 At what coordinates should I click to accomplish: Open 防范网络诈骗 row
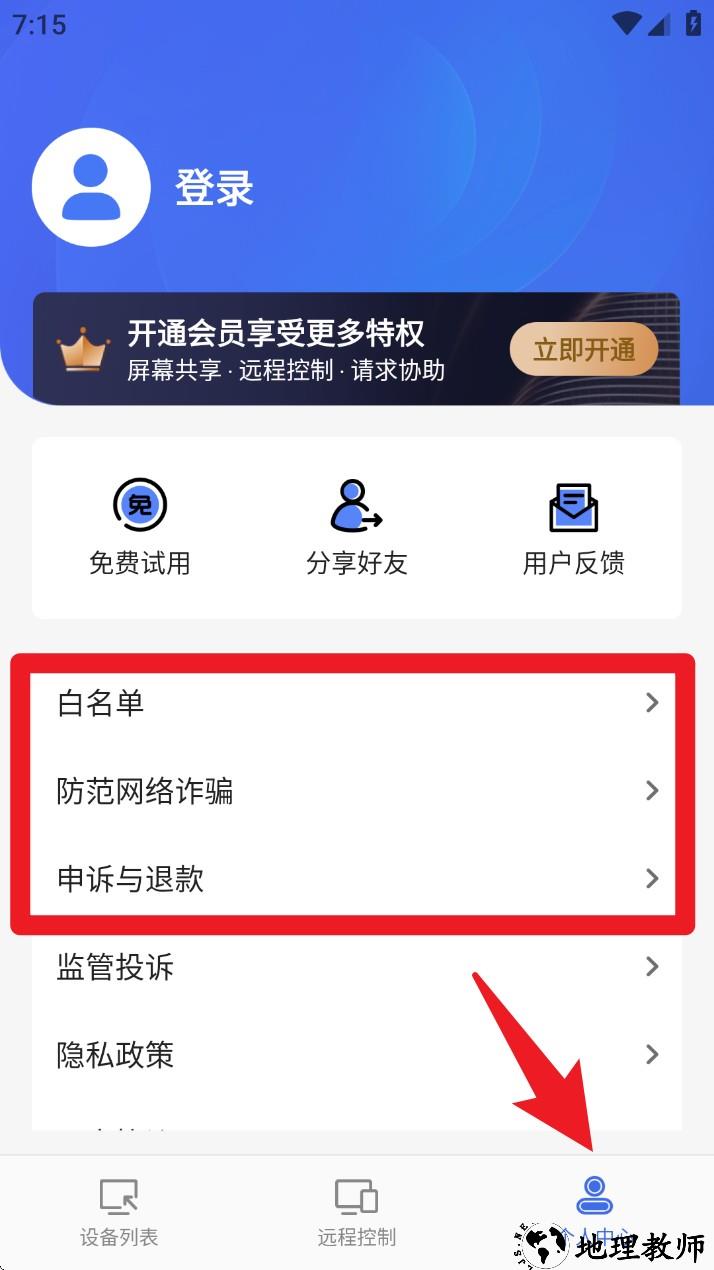357,791
